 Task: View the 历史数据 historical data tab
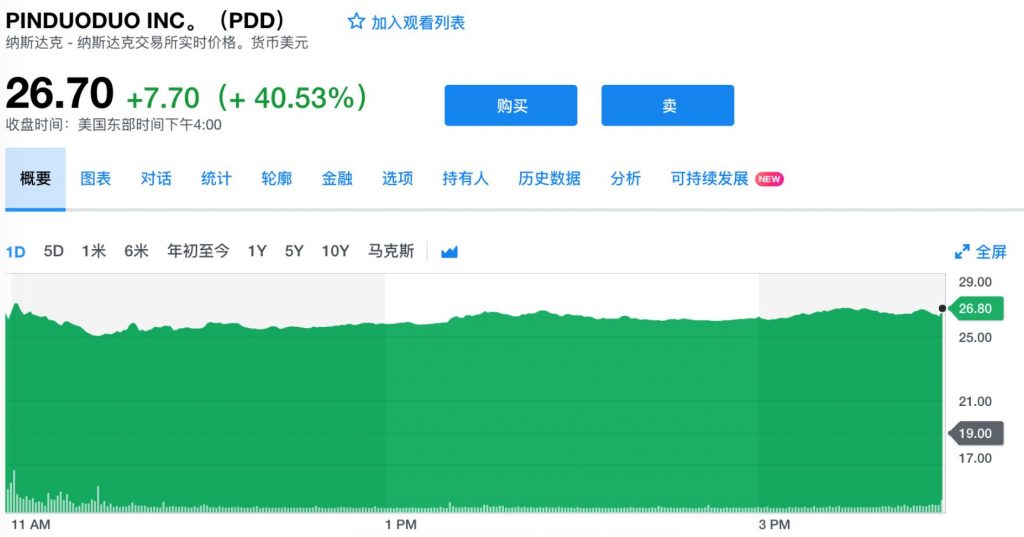click(549, 179)
